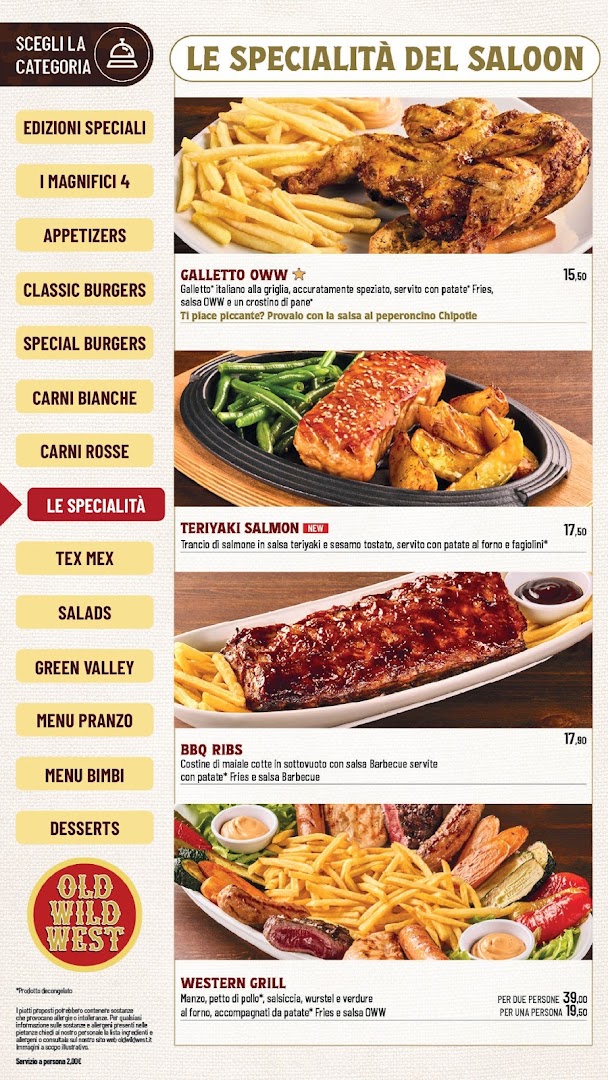Open the Edizioni Speciali category

tap(85, 127)
